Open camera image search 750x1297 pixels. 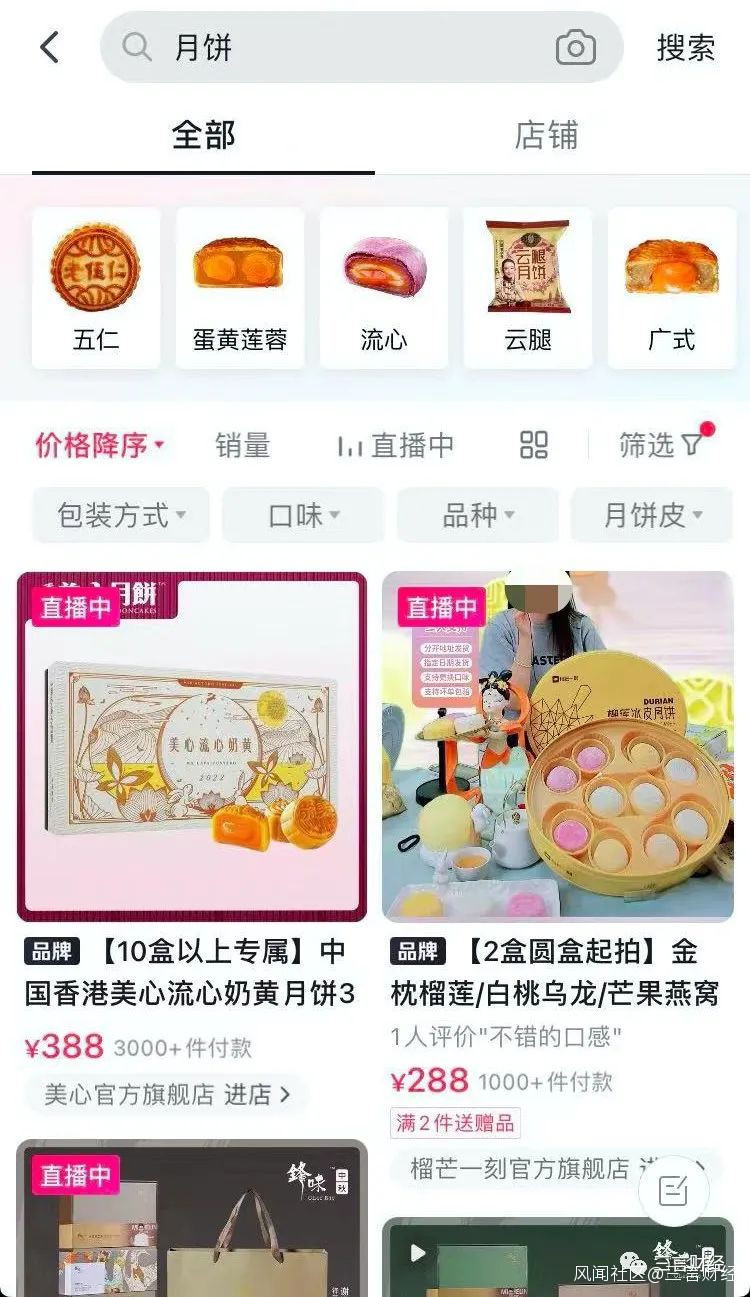click(x=575, y=48)
